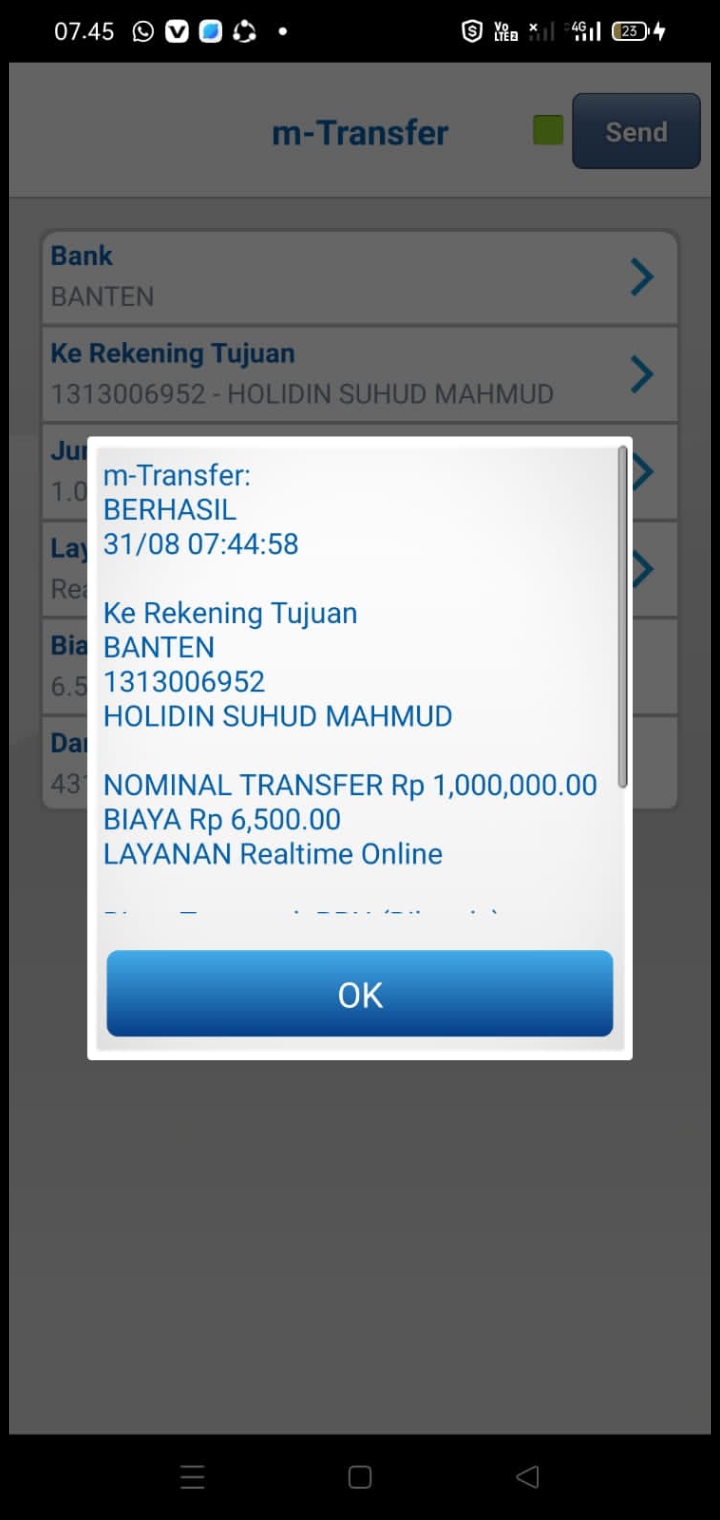Open the Ke Rekening Tujuan row
Viewport: 720px width, 1520px height.
tap(359, 374)
